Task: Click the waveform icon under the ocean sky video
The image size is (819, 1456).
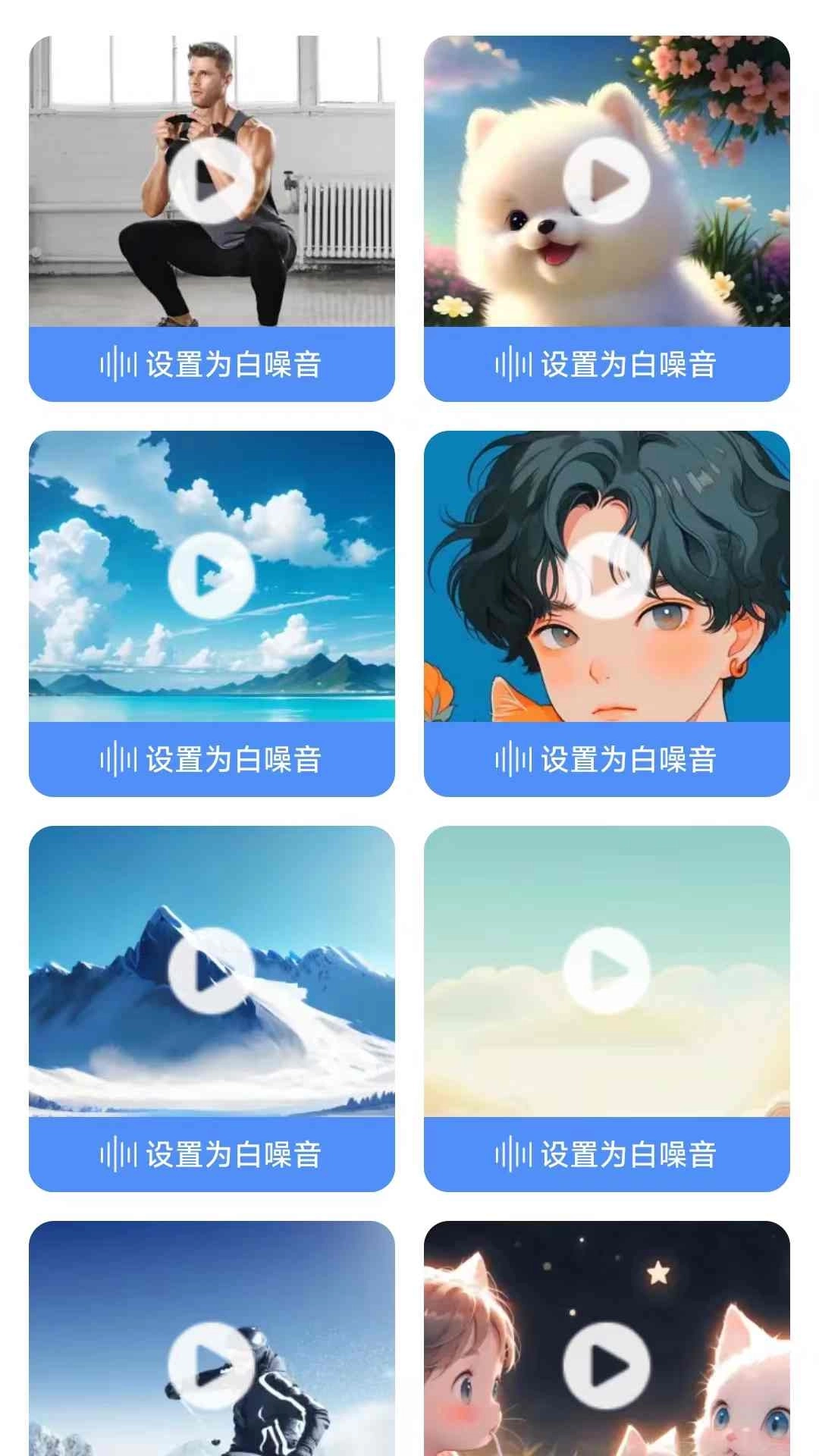Action: [x=118, y=758]
